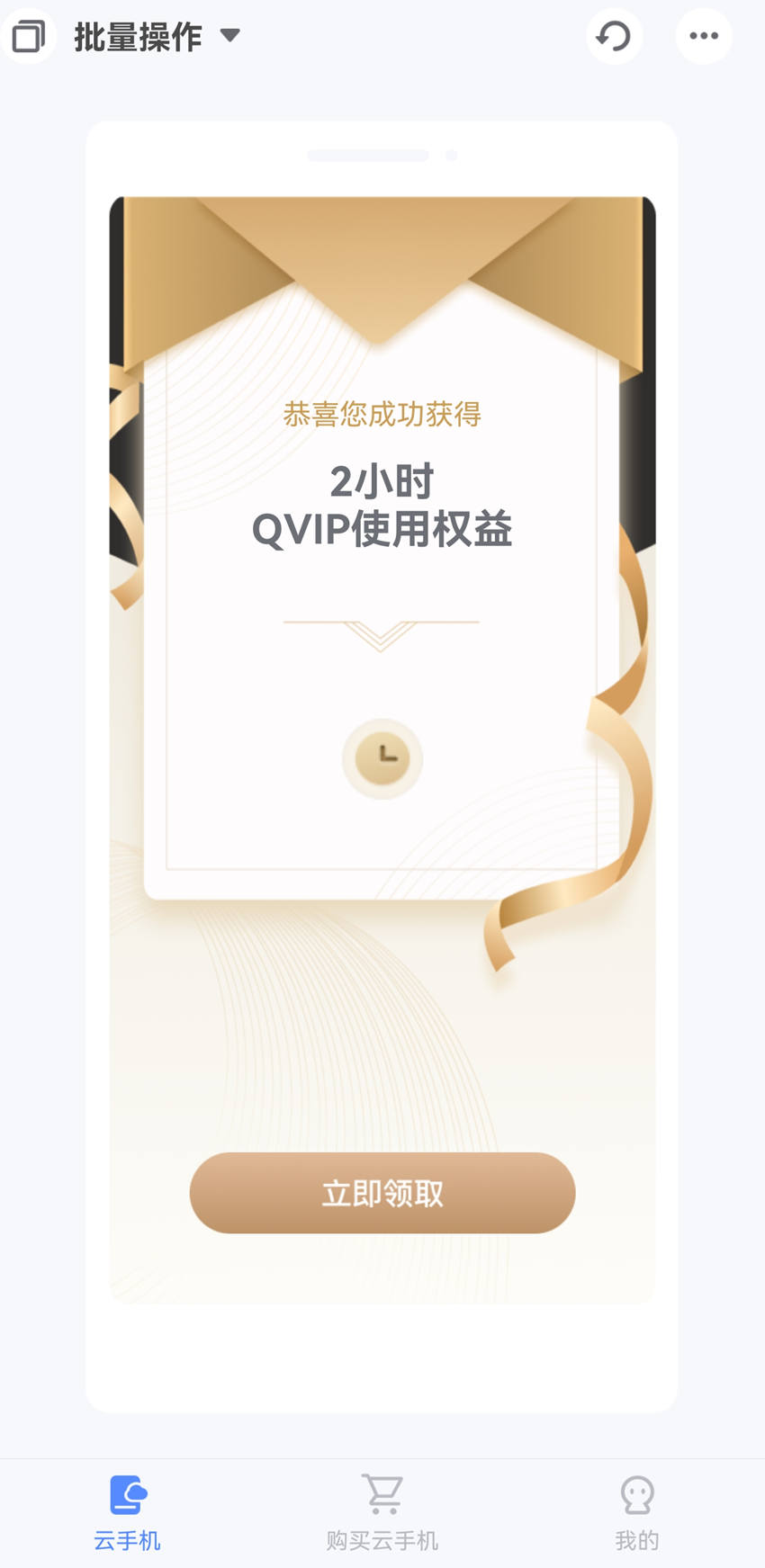Select the 云手机 tab
This screenshot has height=1568, width=765.
(127, 1513)
